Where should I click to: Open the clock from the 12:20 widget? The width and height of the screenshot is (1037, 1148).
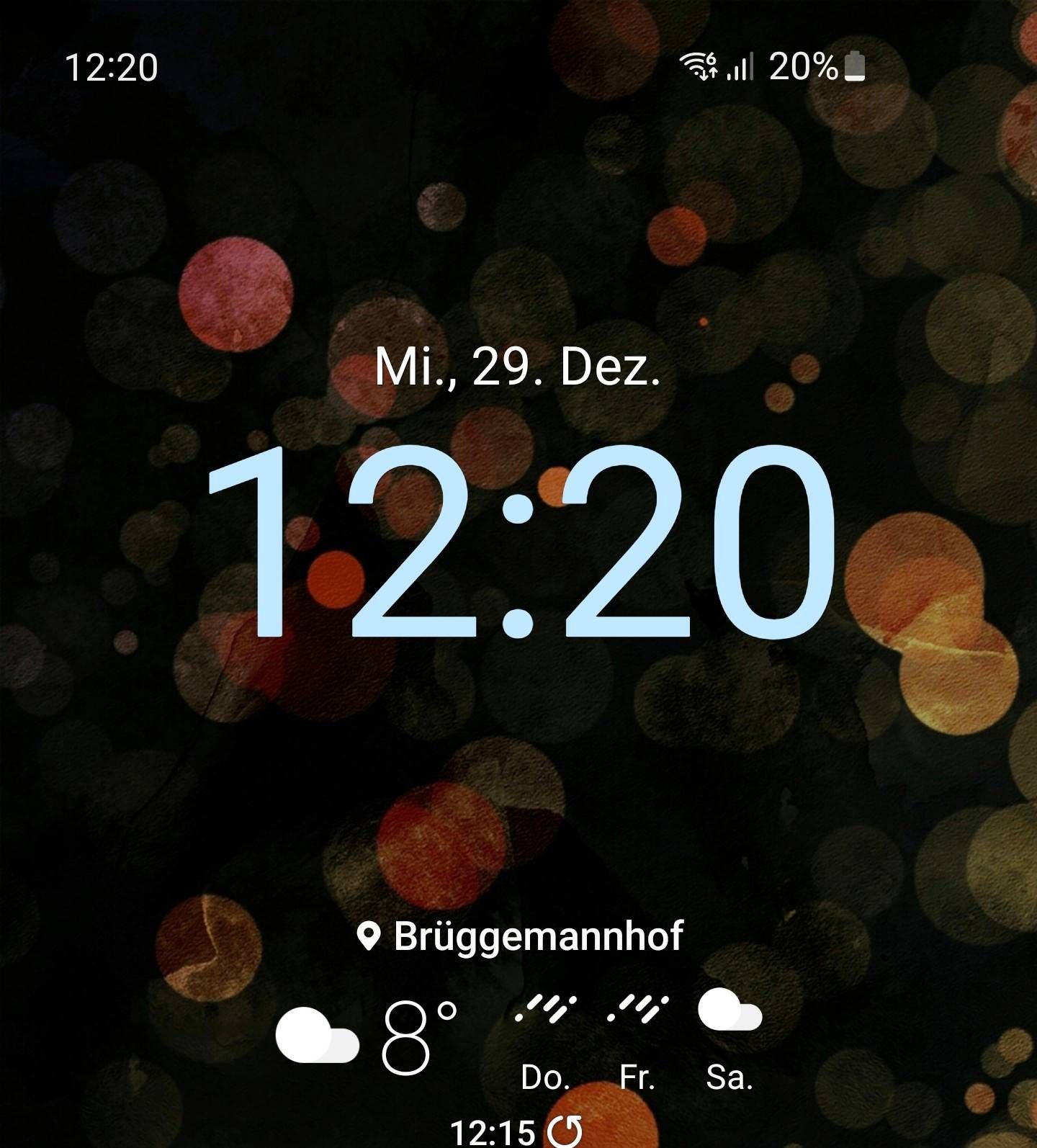coord(520,542)
